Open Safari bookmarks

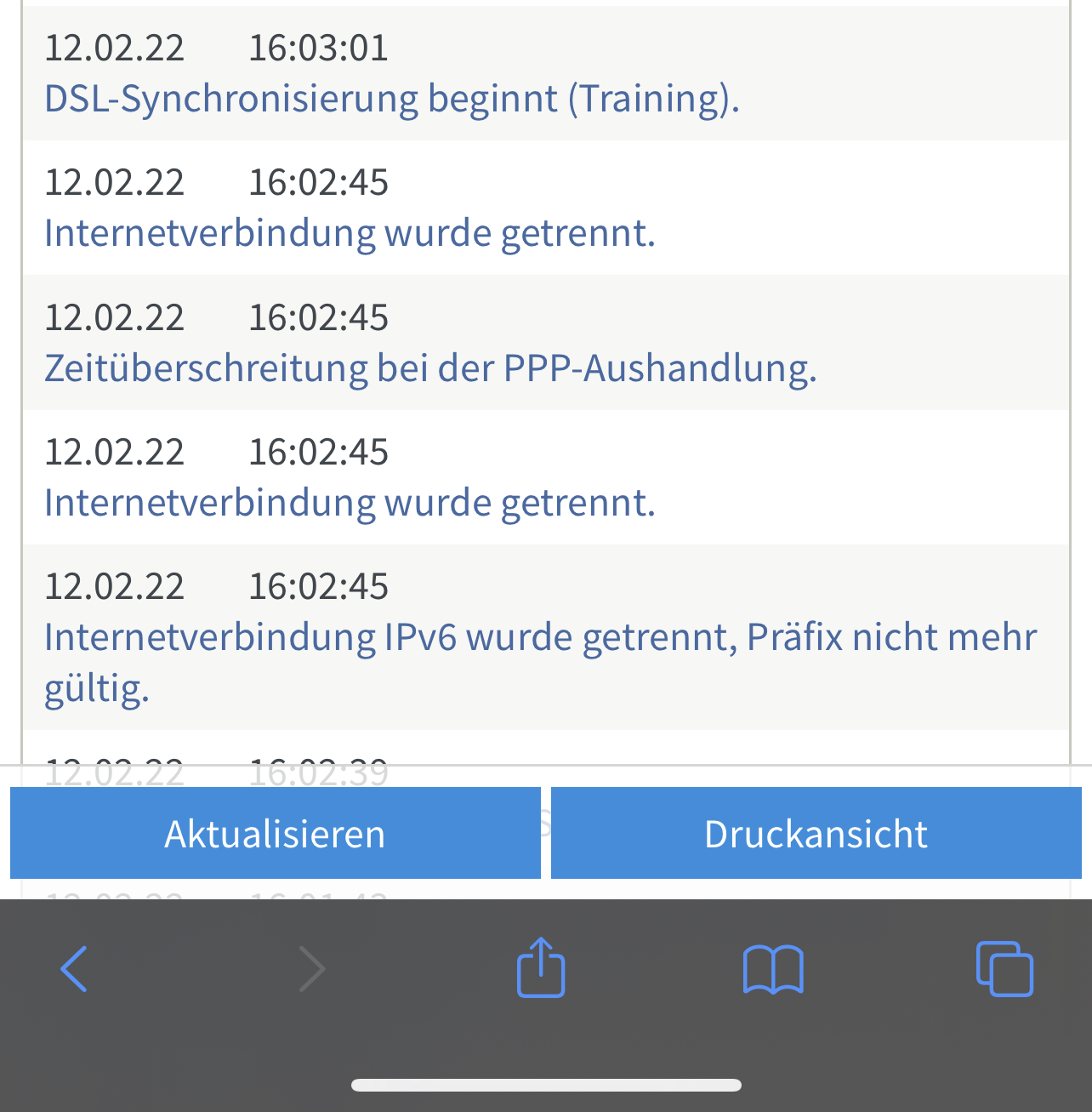[x=772, y=969]
